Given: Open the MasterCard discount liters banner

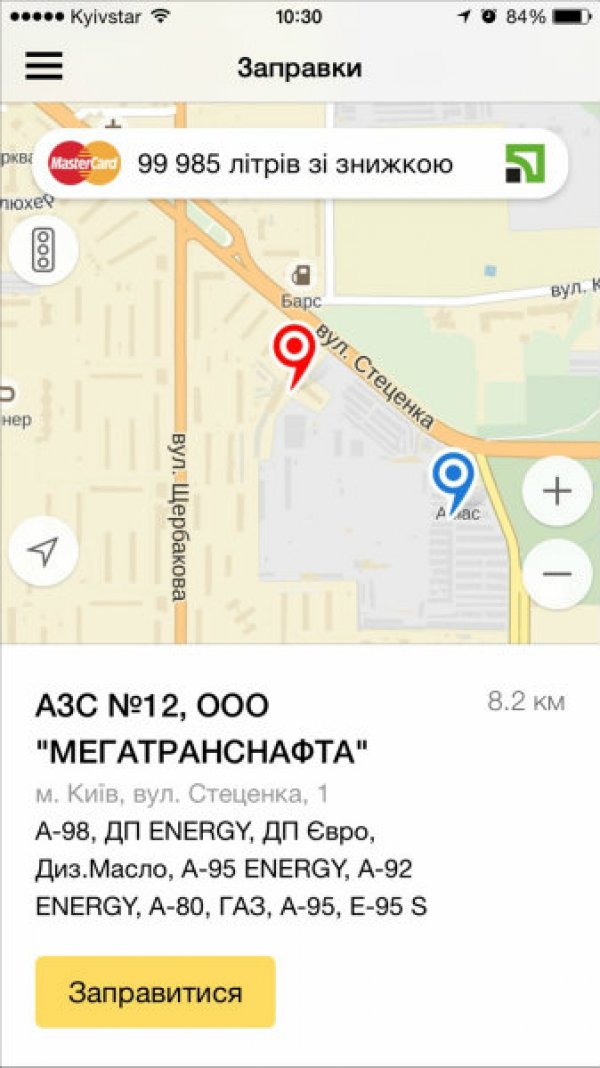Looking at the screenshot, I should tap(300, 164).
